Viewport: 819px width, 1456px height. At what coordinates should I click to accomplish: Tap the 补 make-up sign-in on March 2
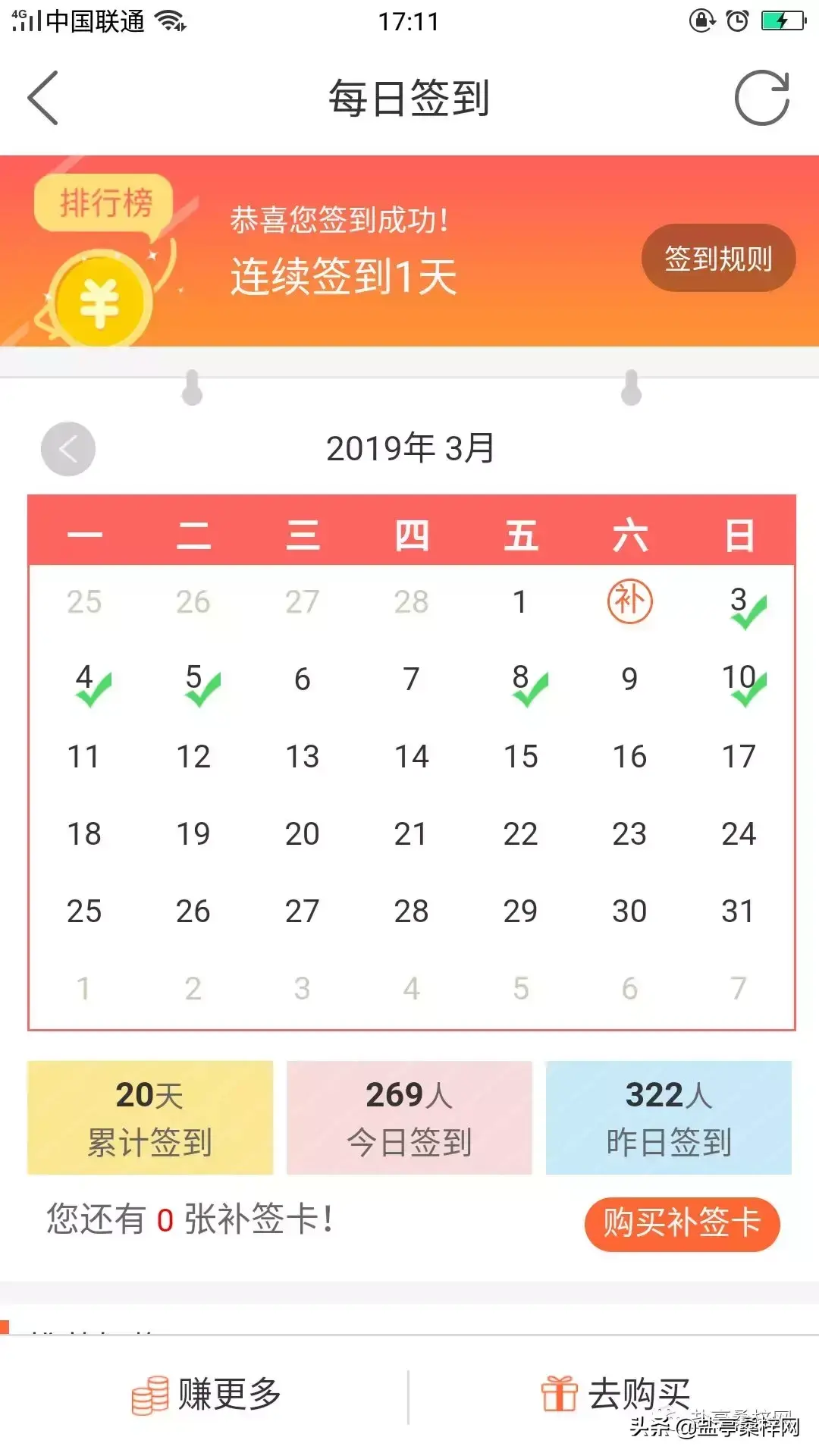click(629, 601)
